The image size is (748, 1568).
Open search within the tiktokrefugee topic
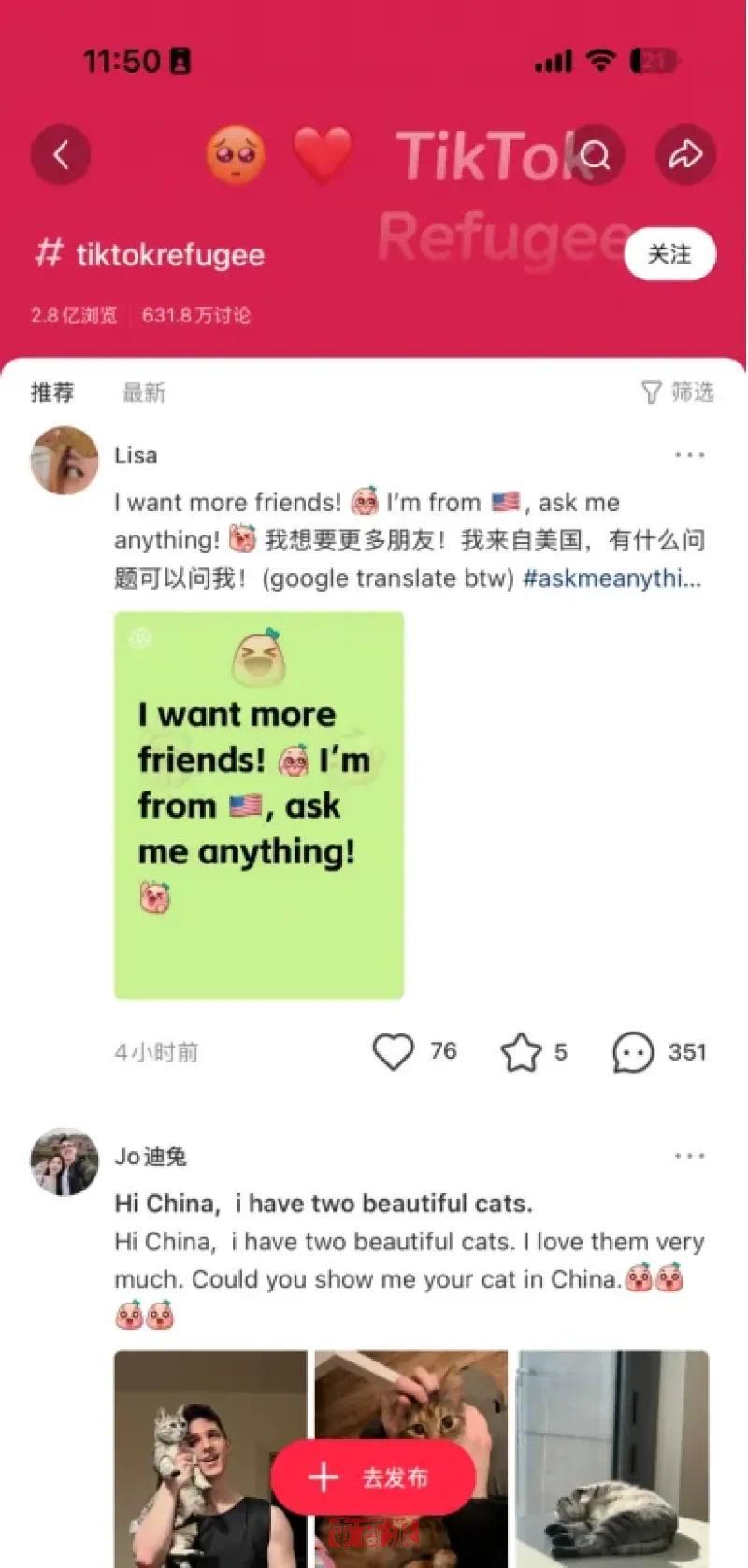click(596, 154)
